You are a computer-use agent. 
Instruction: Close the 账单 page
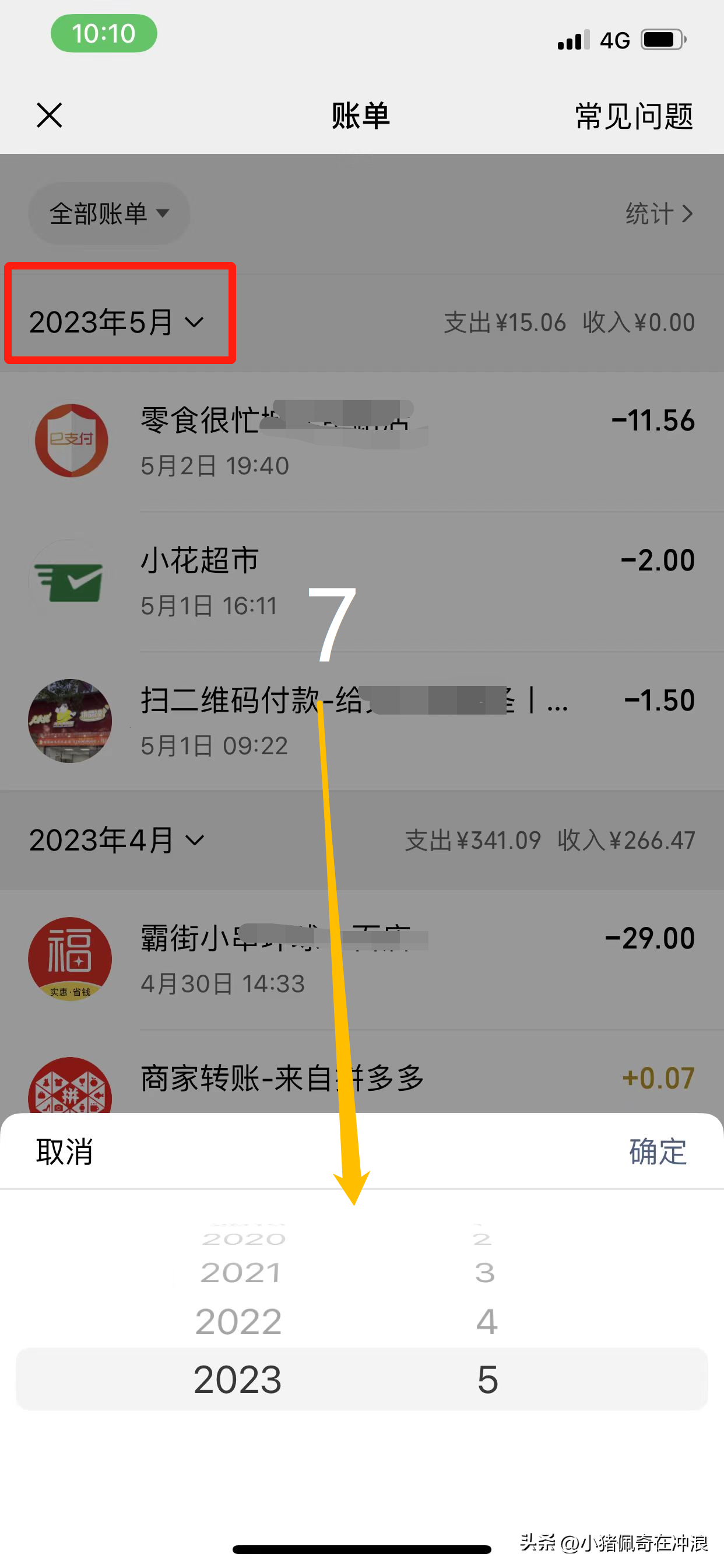[x=50, y=115]
